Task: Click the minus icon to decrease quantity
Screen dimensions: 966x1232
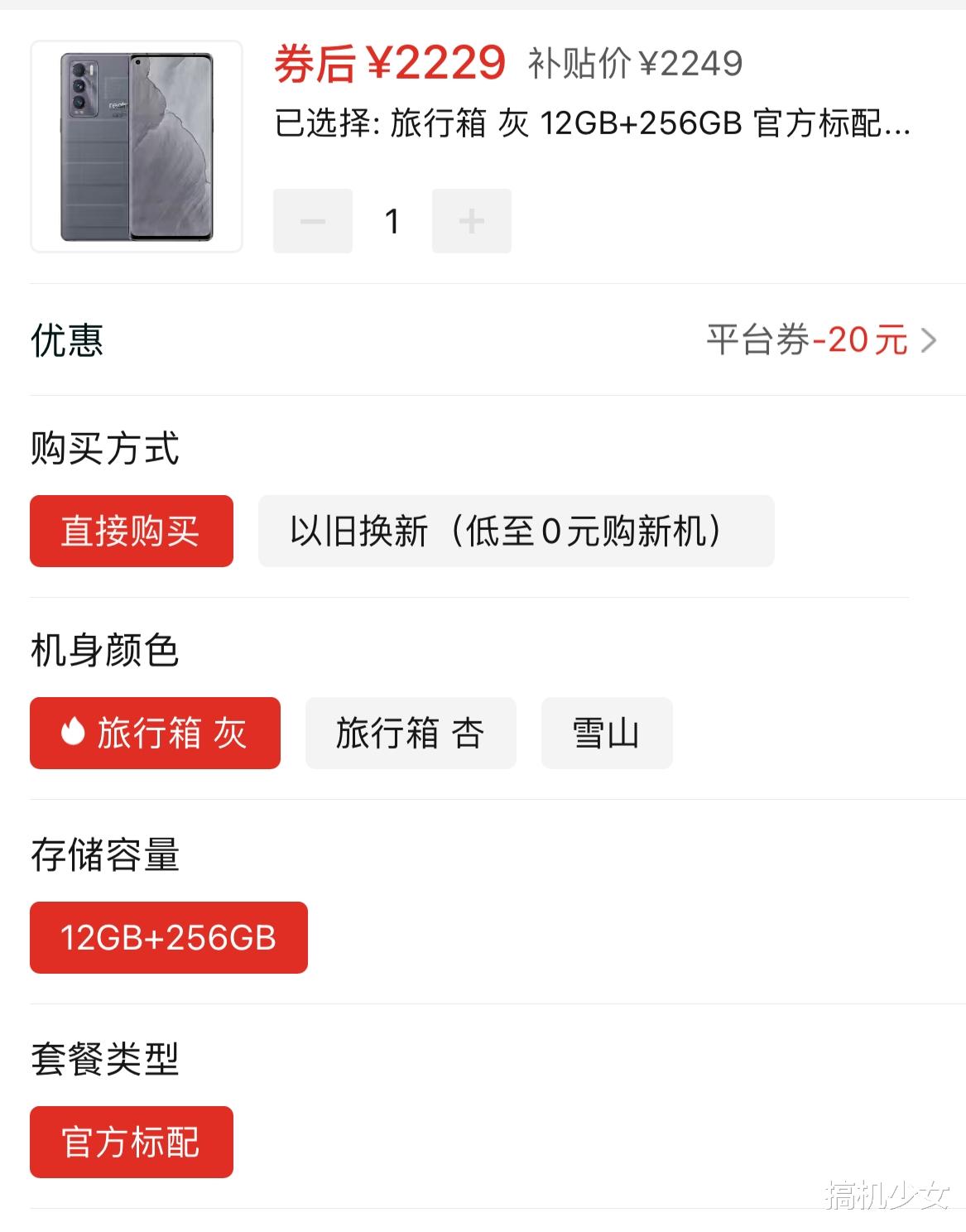Action: coord(313,219)
